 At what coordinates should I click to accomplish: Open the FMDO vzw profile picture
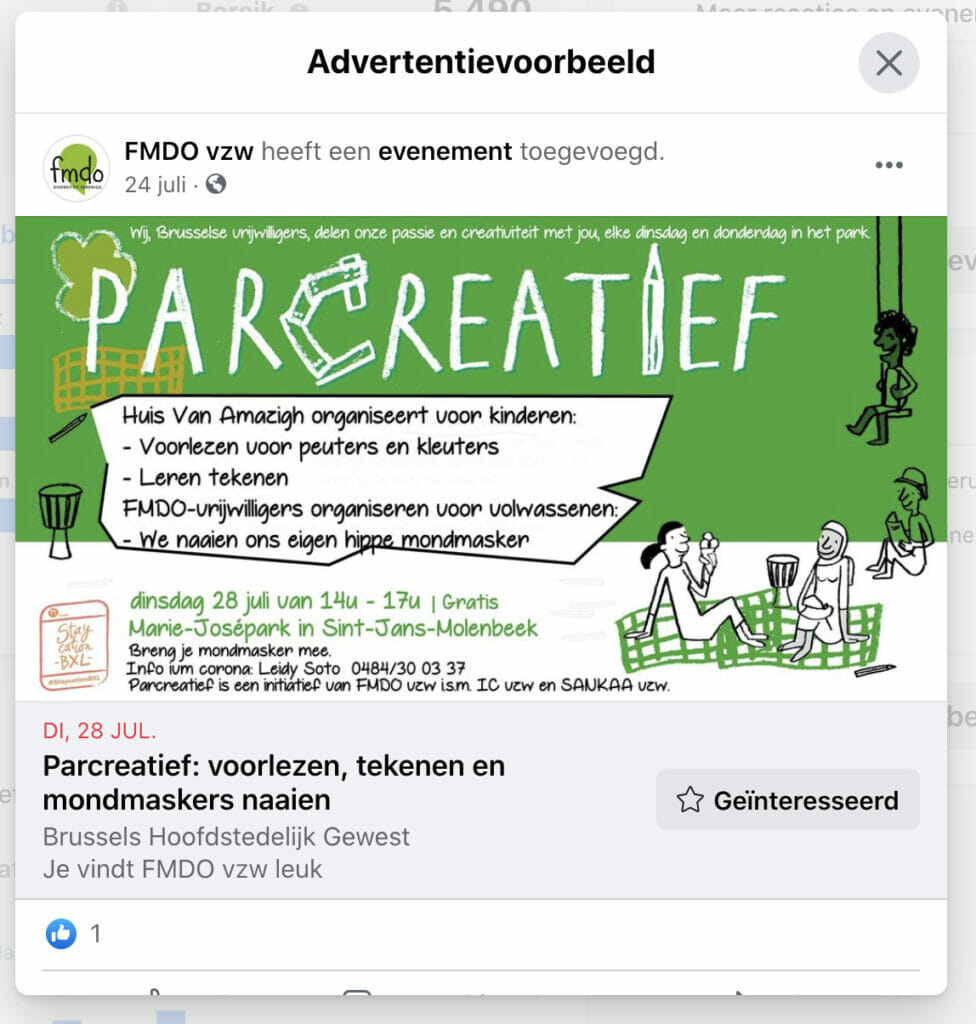click(76, 168)
